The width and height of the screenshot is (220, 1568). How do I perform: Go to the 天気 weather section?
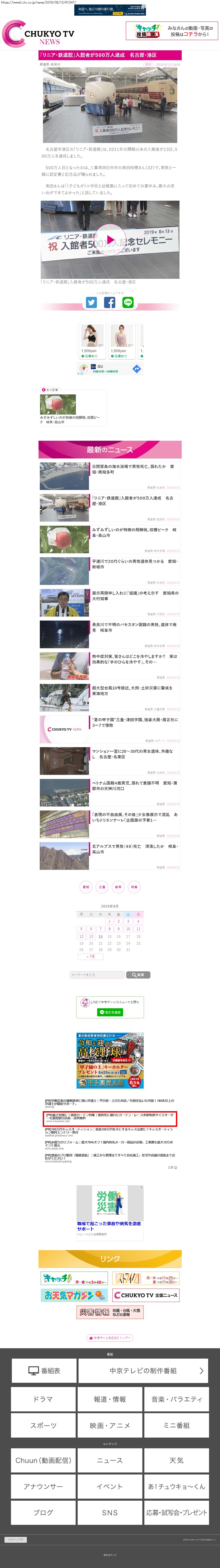pyautogui.click(x=176, y=1460)
